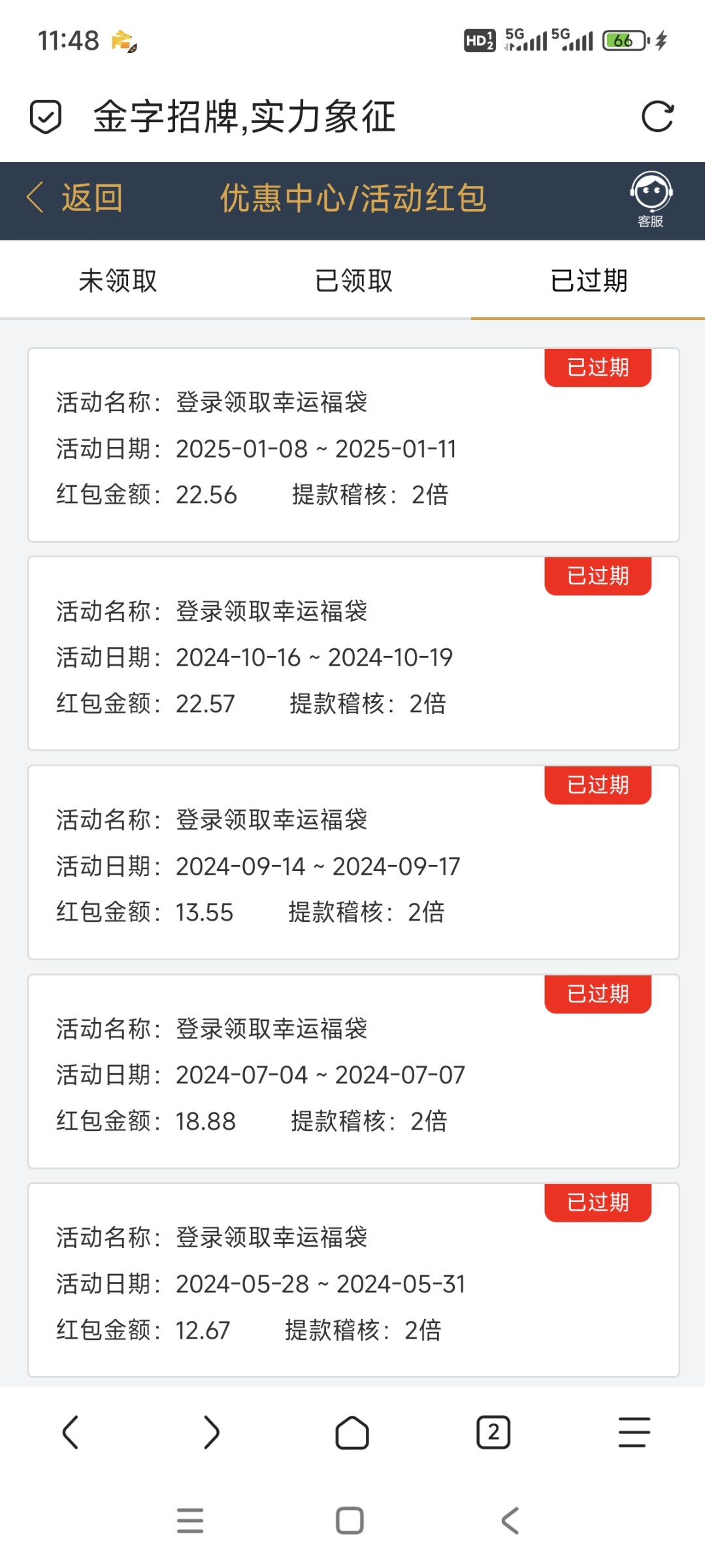705x1568 pixels.
Task: Open the browser tab switcher showing 2
Action: (x=493, y=1433)
